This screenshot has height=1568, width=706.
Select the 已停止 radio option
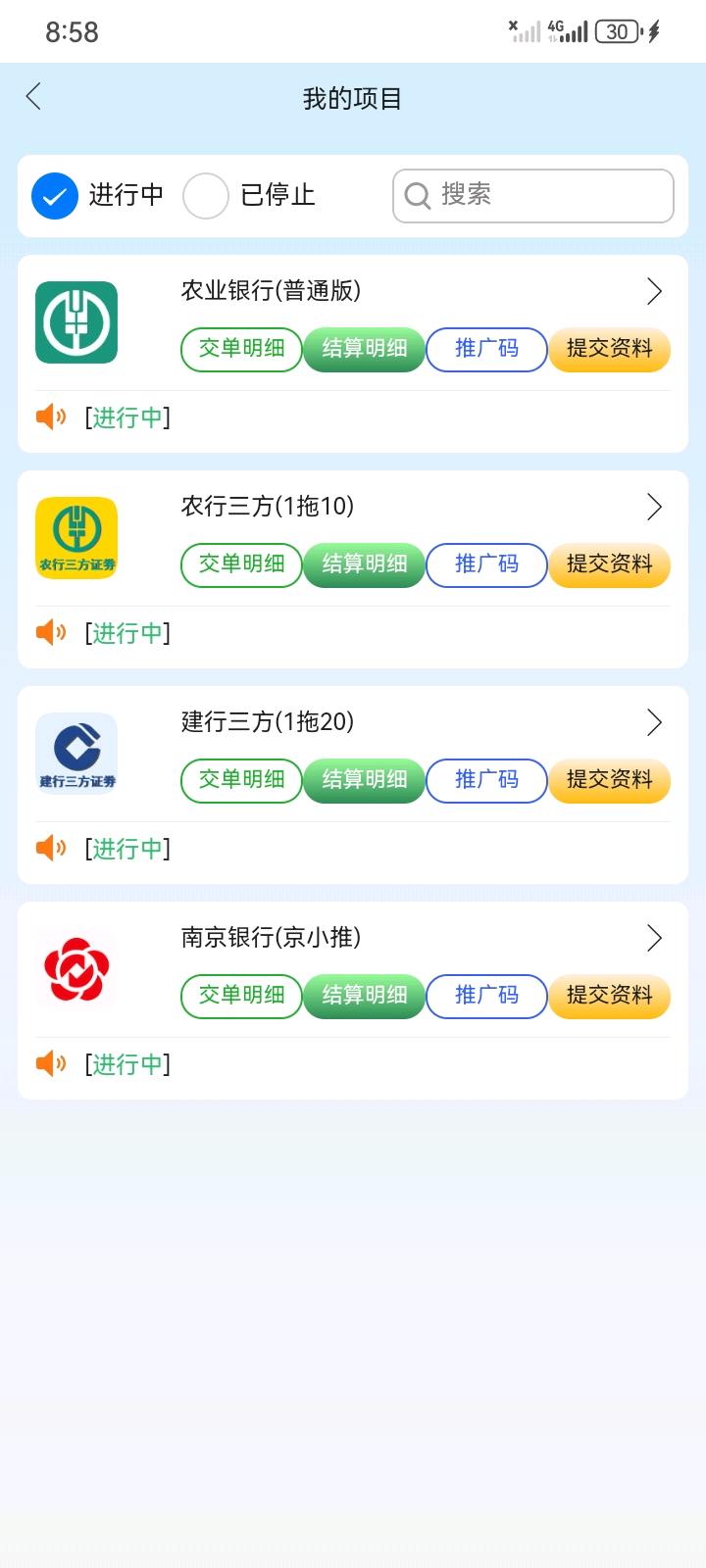coord(205,195)
